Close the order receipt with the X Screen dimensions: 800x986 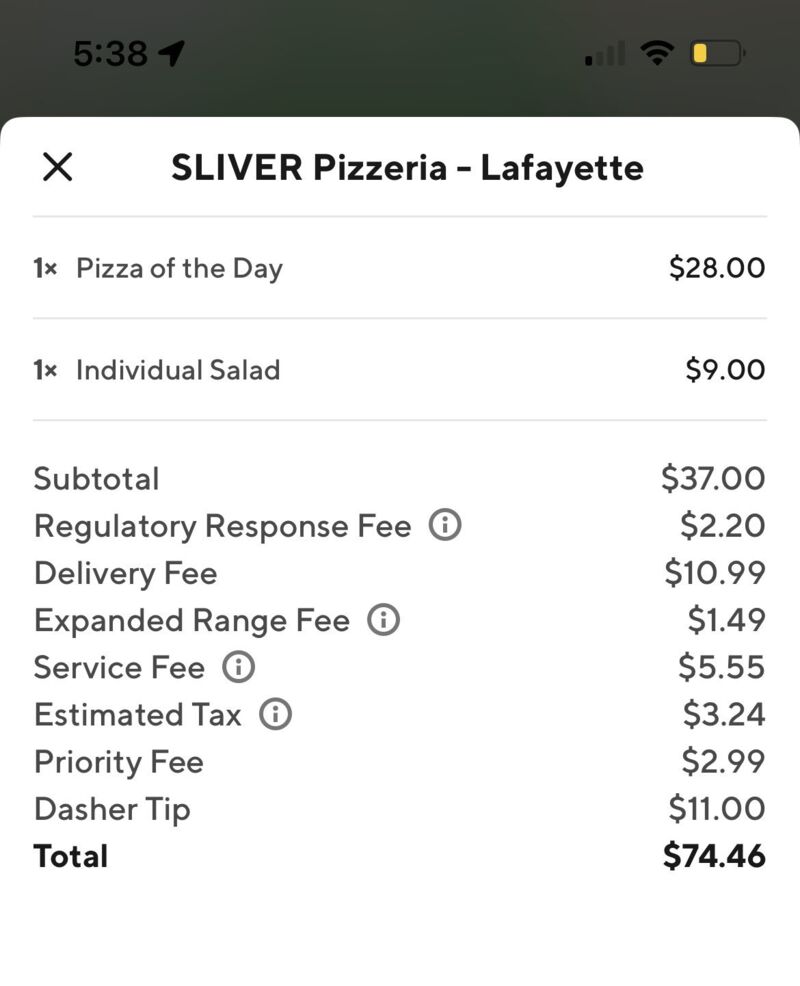(57, 167)
